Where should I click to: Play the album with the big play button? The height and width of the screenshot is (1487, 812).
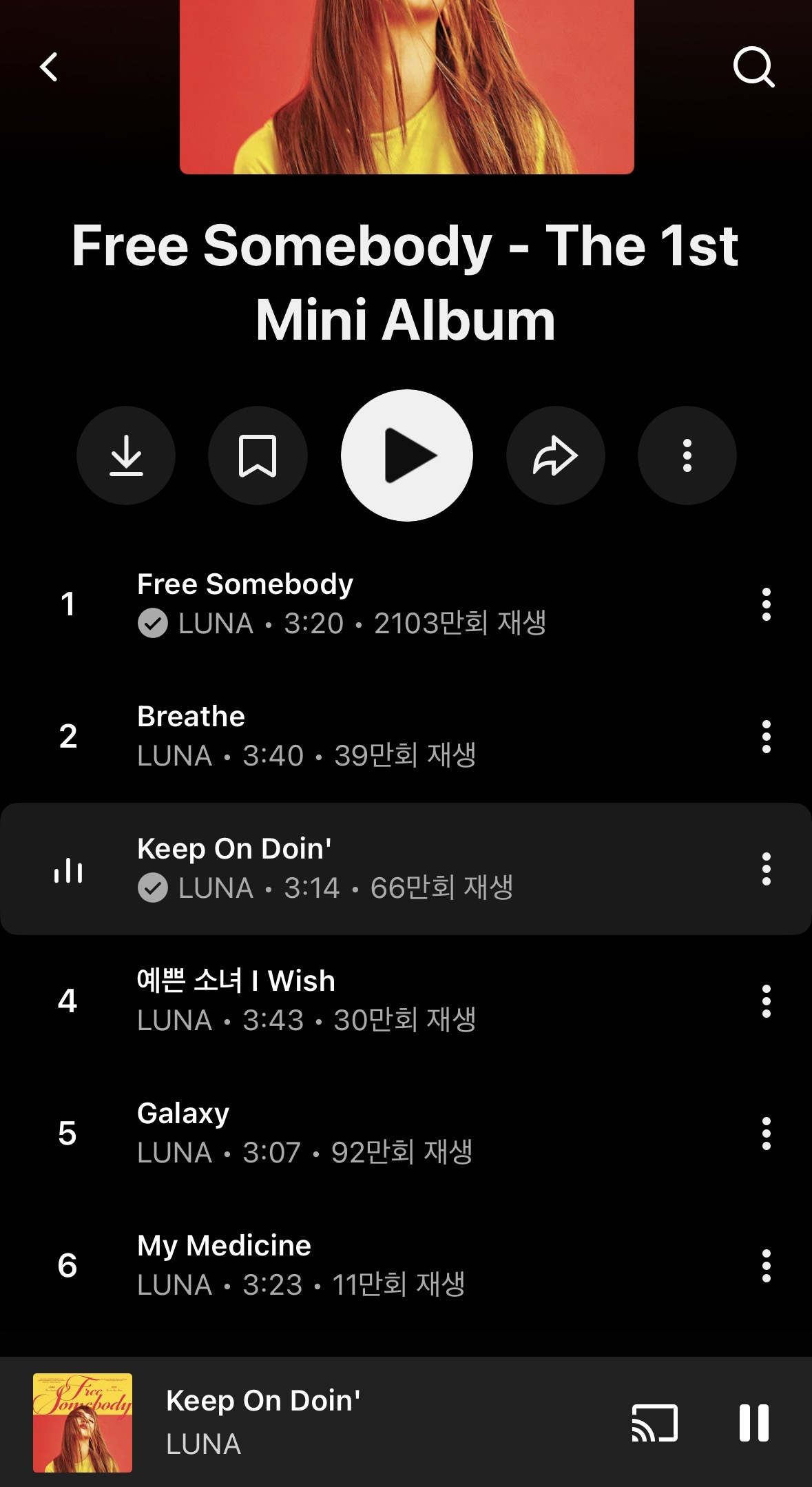pyautogui.click(x=407, y=455)
